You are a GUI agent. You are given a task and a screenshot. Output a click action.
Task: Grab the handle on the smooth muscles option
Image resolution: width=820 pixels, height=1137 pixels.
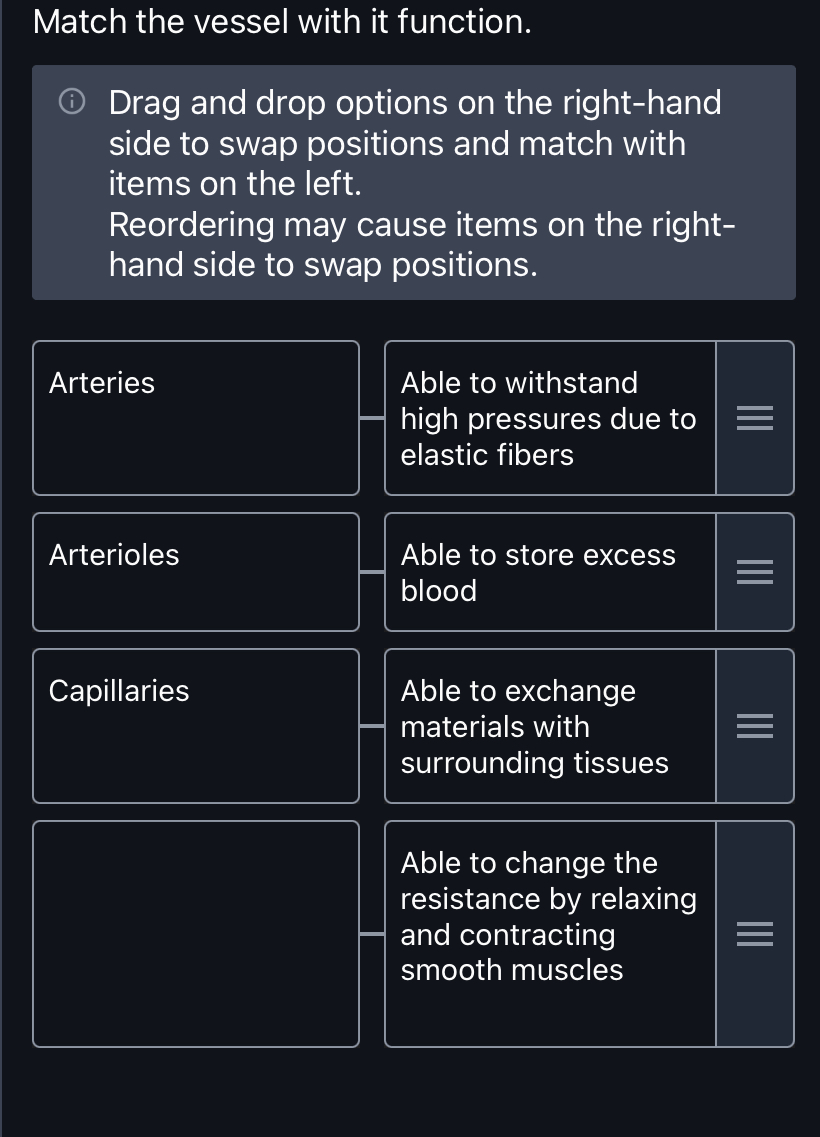(755, 934)
